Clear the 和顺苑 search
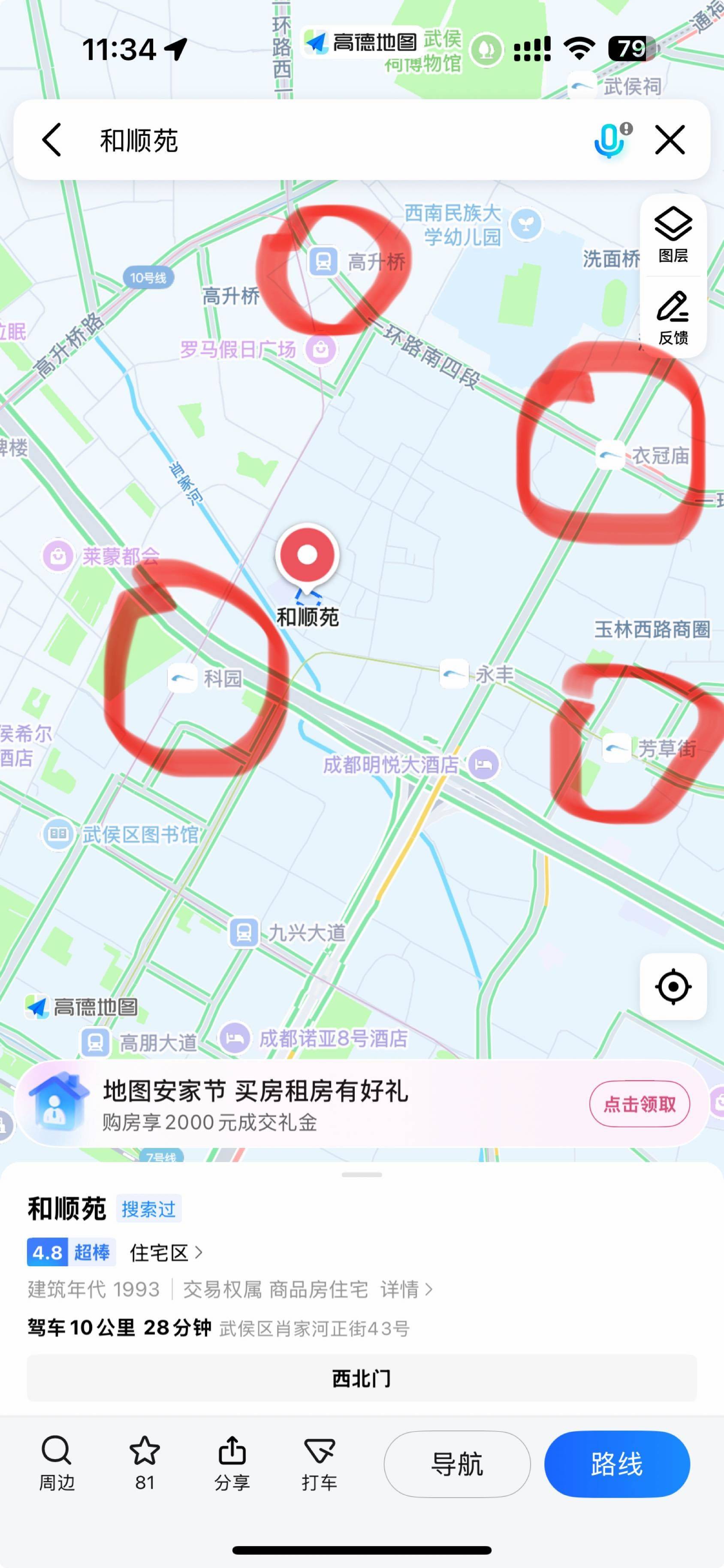Viewport: 724px width, 1568px height. (670, 140)
